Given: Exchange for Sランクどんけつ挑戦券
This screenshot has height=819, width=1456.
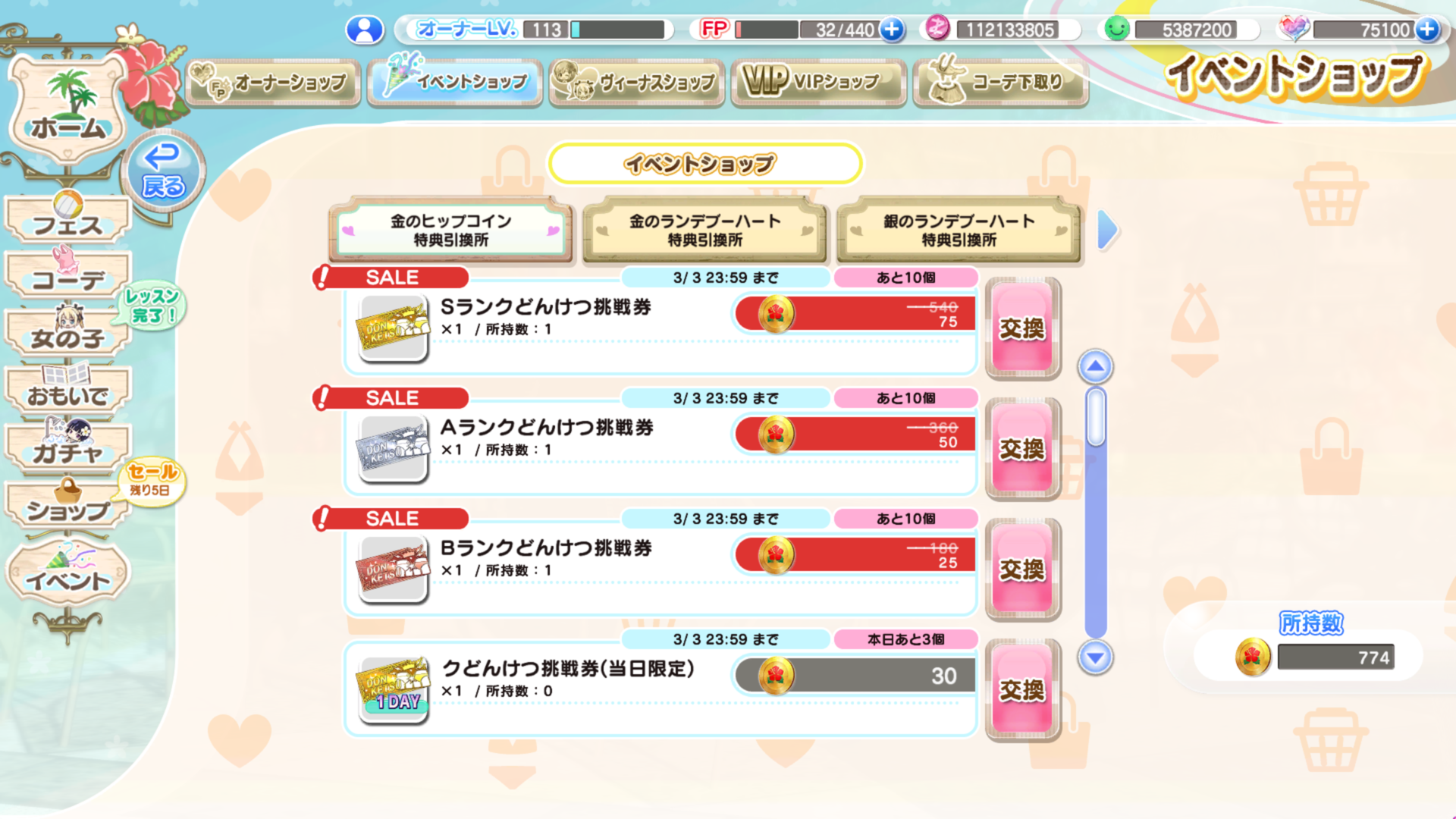Looking at the screenshot, I should [1022, 328].
